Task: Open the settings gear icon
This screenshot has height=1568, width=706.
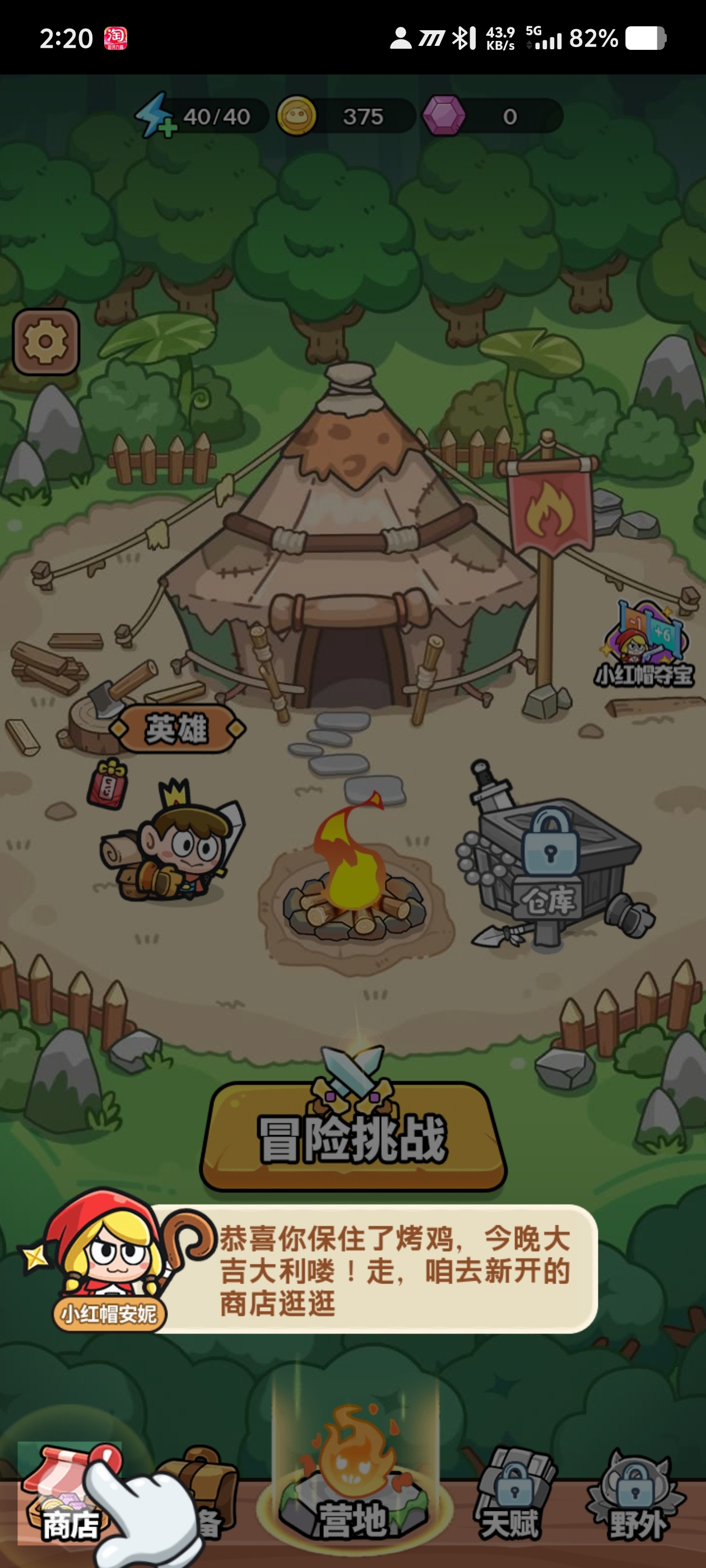Action: pyautogui.click(x=46, y=342)
